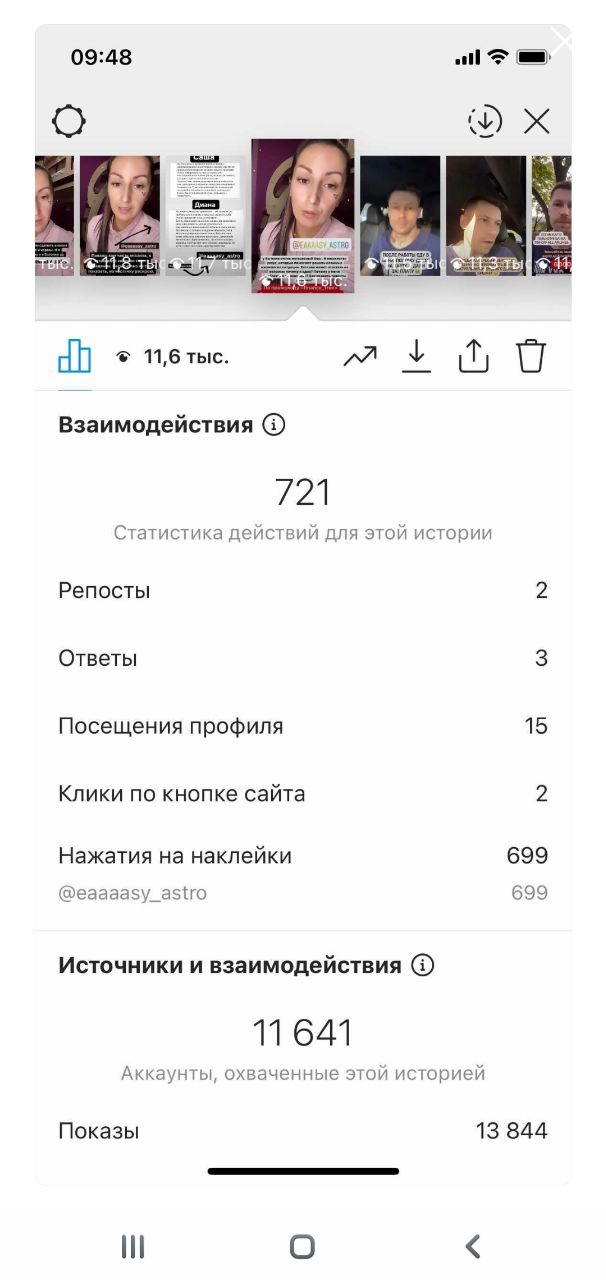
Task: Close the story insights with X
Action: pos(537,122)
